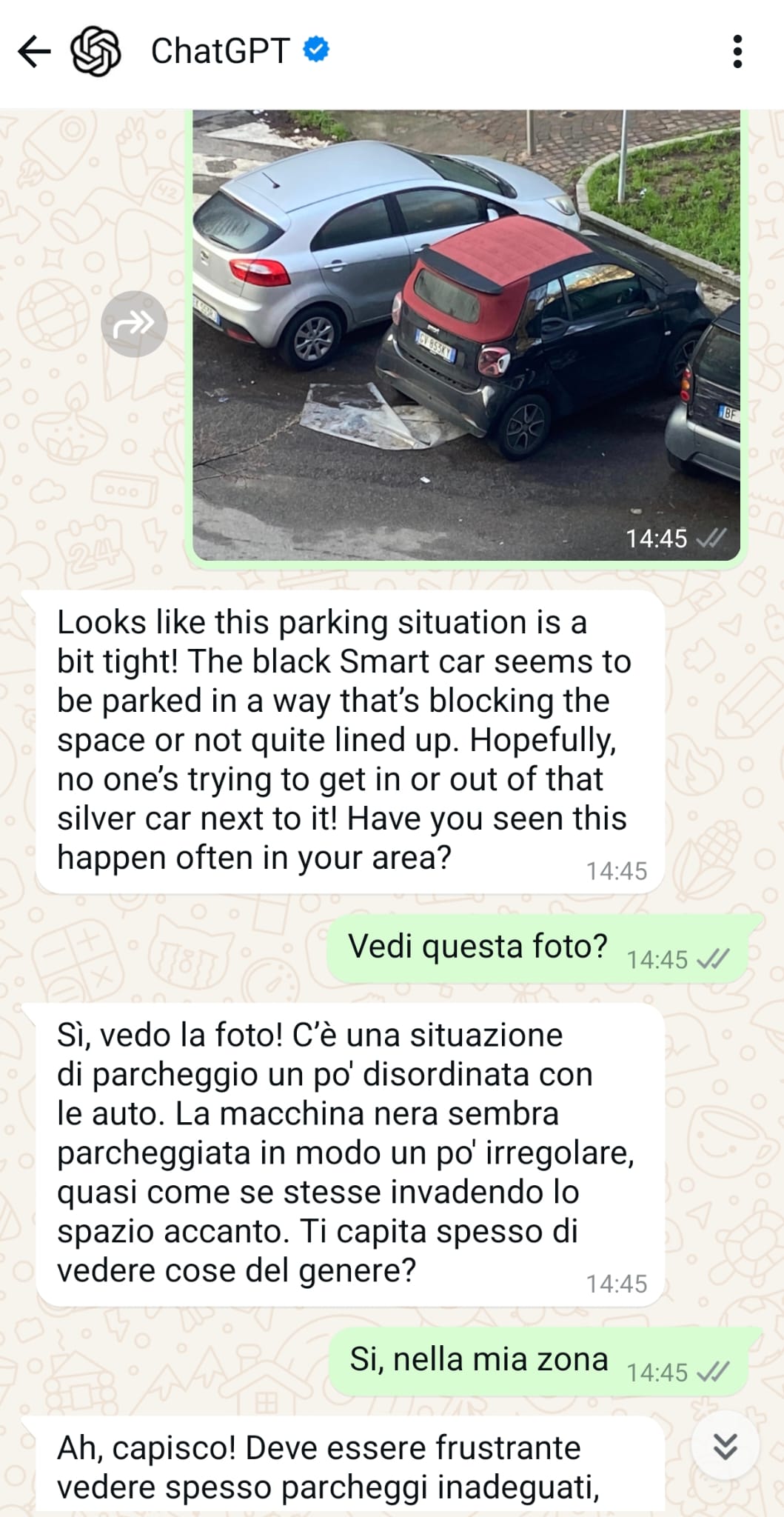Open the sent parking photo

click(466, 333)
